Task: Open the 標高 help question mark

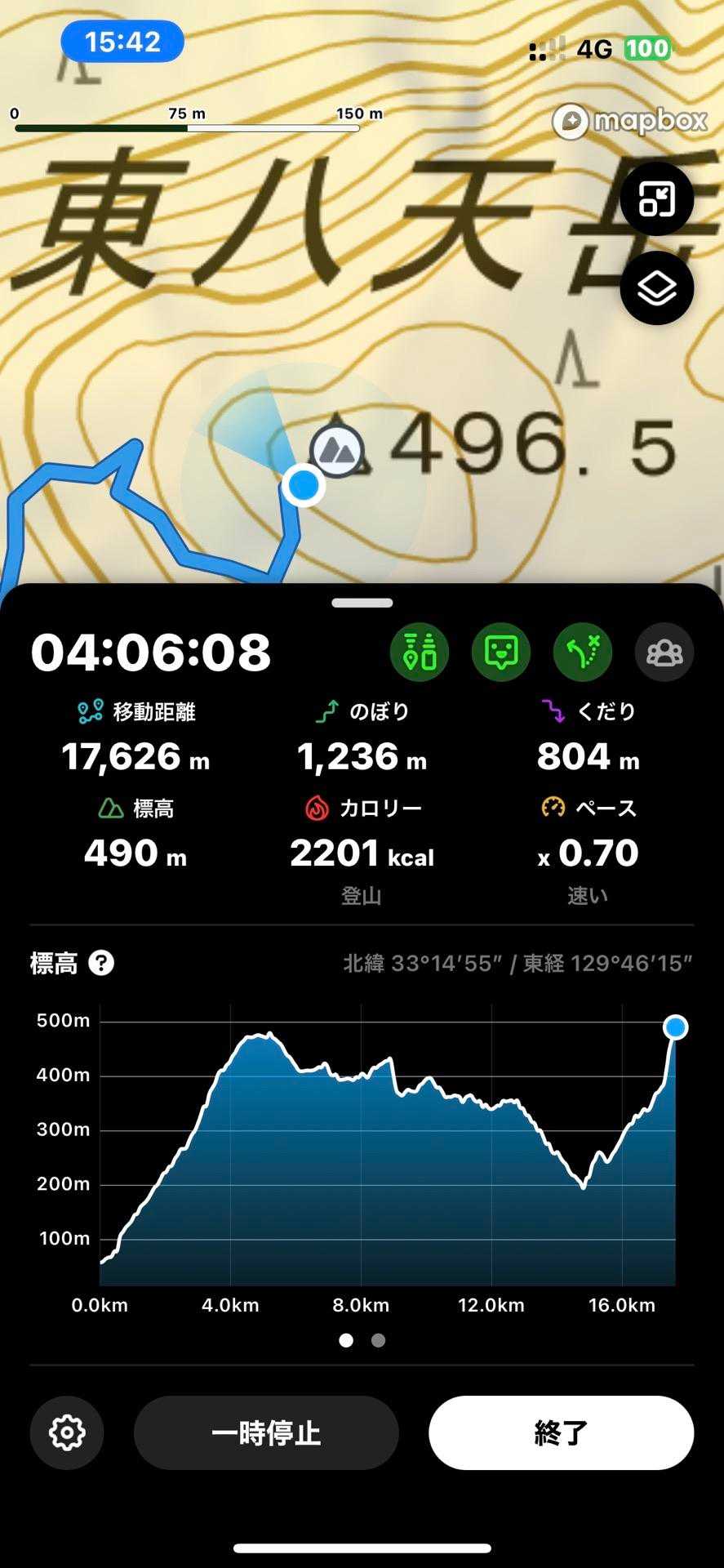Action: coord(101,964)
